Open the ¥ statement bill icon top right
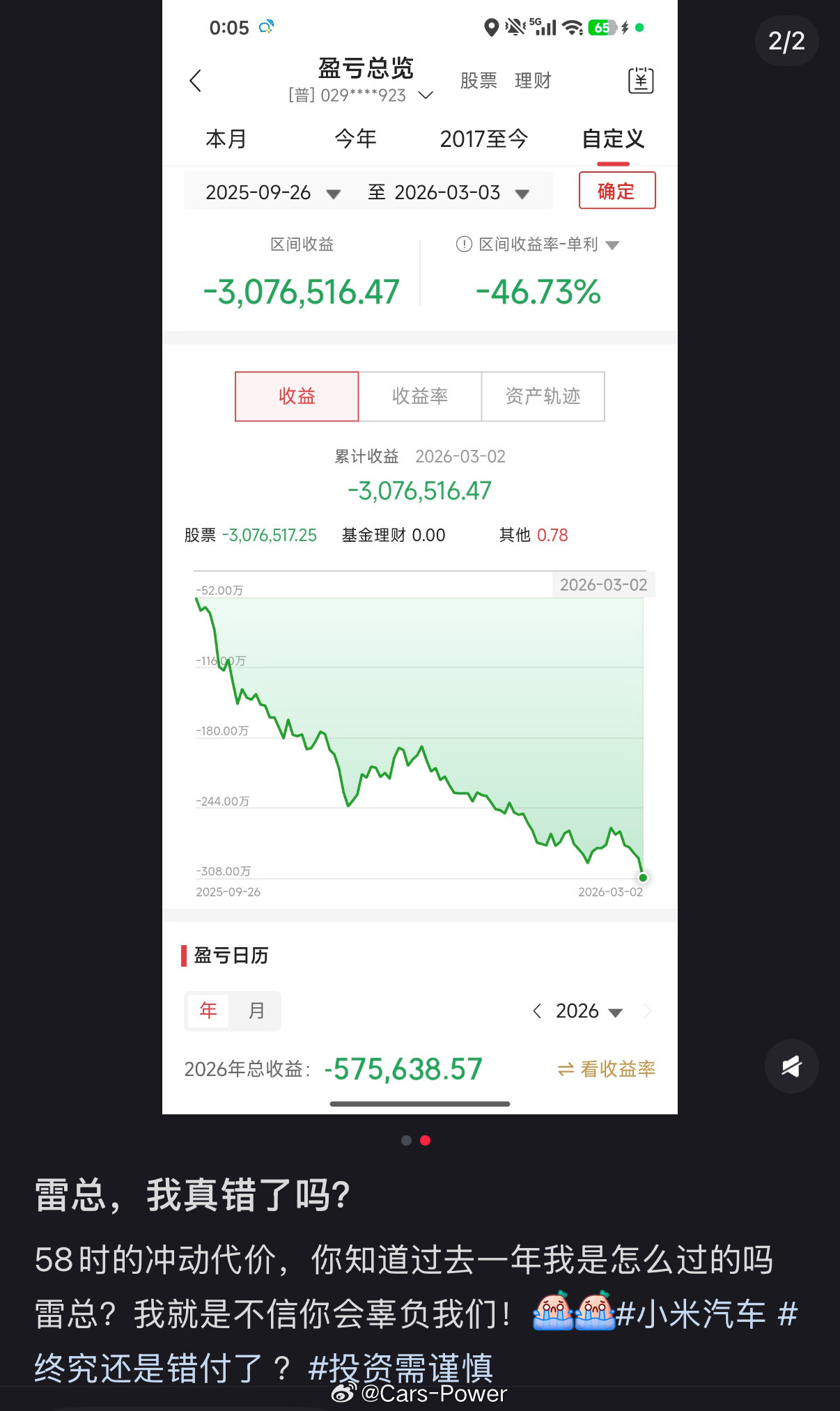 641,80
